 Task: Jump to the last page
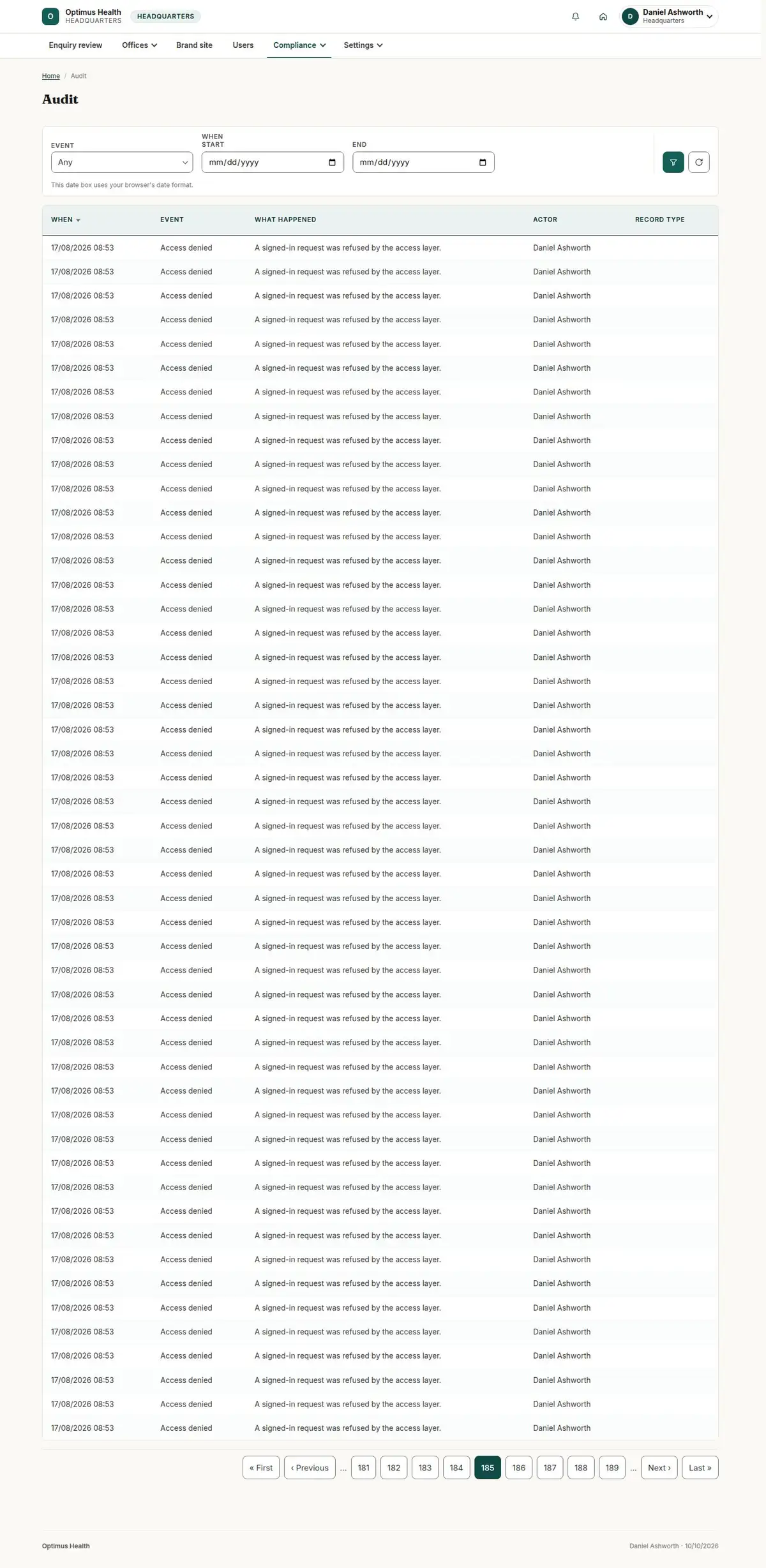[x=700, y=1468]
